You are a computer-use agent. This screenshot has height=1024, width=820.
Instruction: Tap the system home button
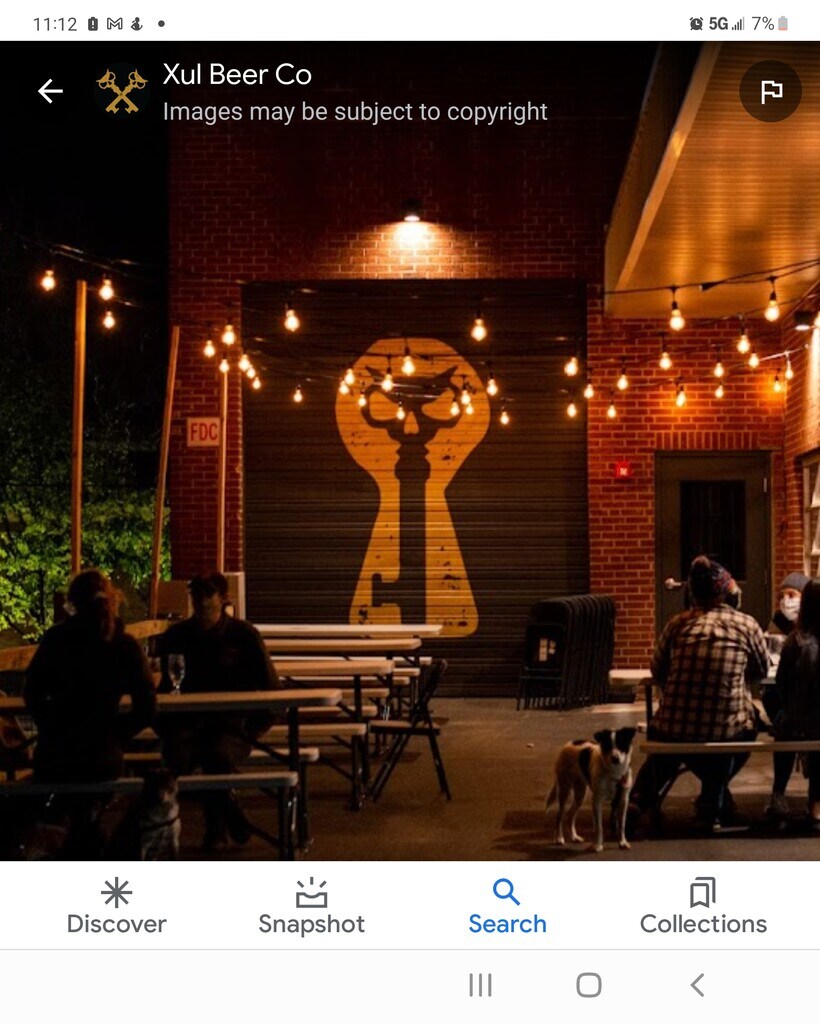point(589,985)
